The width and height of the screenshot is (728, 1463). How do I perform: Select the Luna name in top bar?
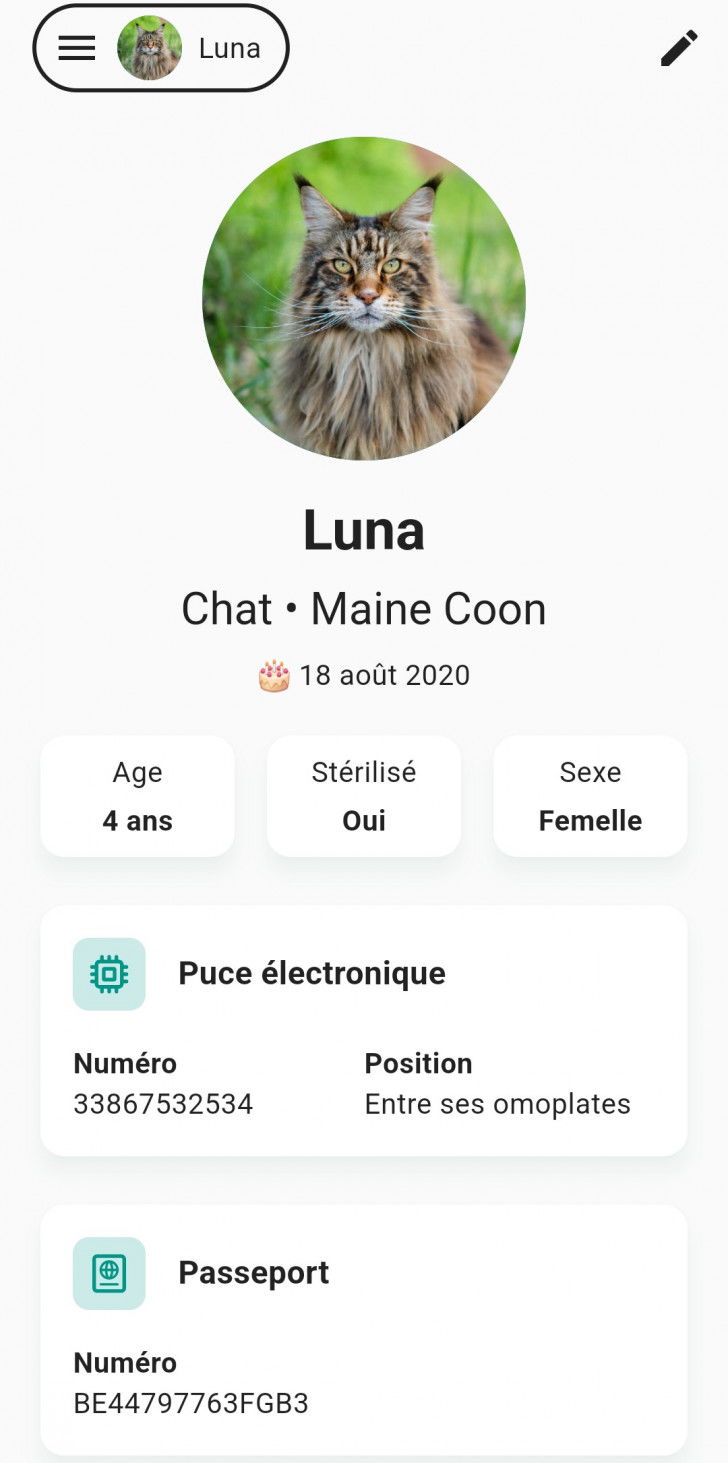pos(229,48)
